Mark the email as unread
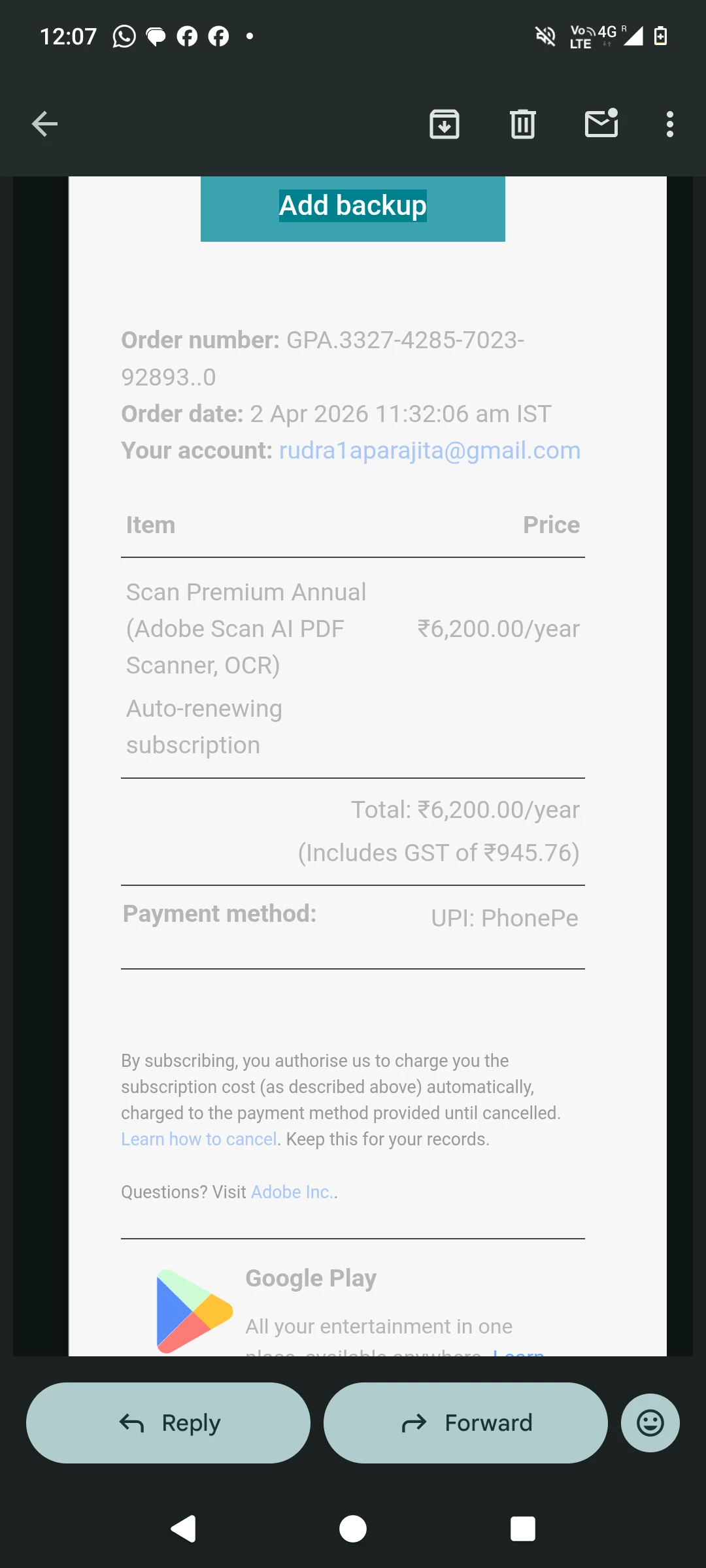This screenshot has height=1568, width=706. (601, 123)
